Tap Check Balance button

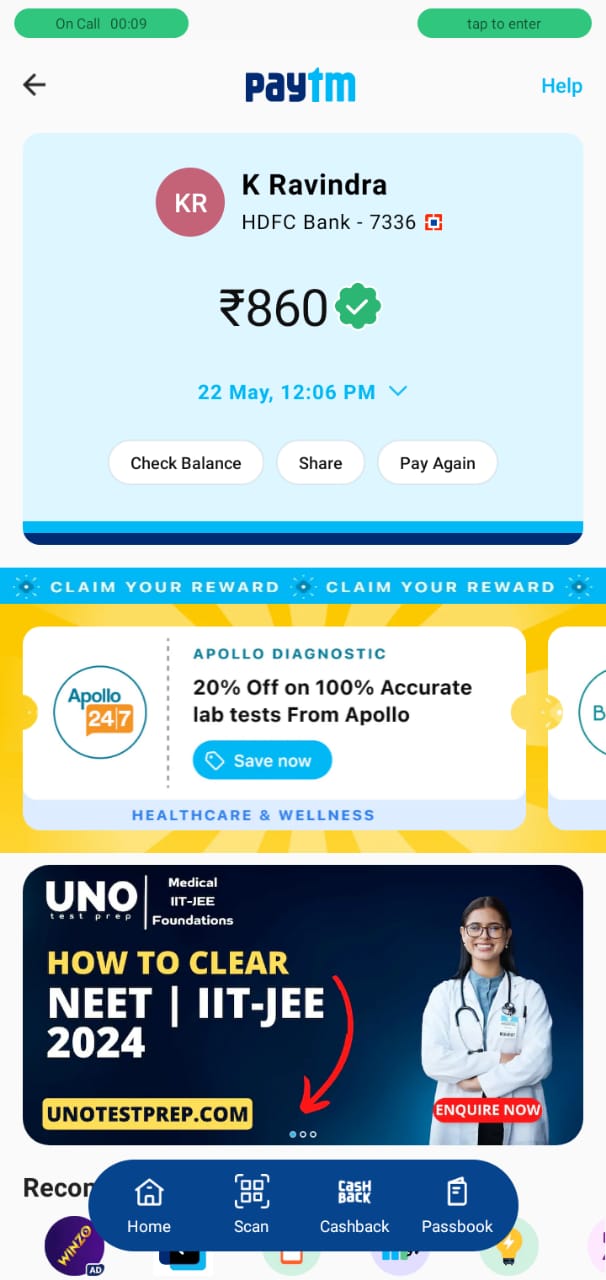point(186,463)
